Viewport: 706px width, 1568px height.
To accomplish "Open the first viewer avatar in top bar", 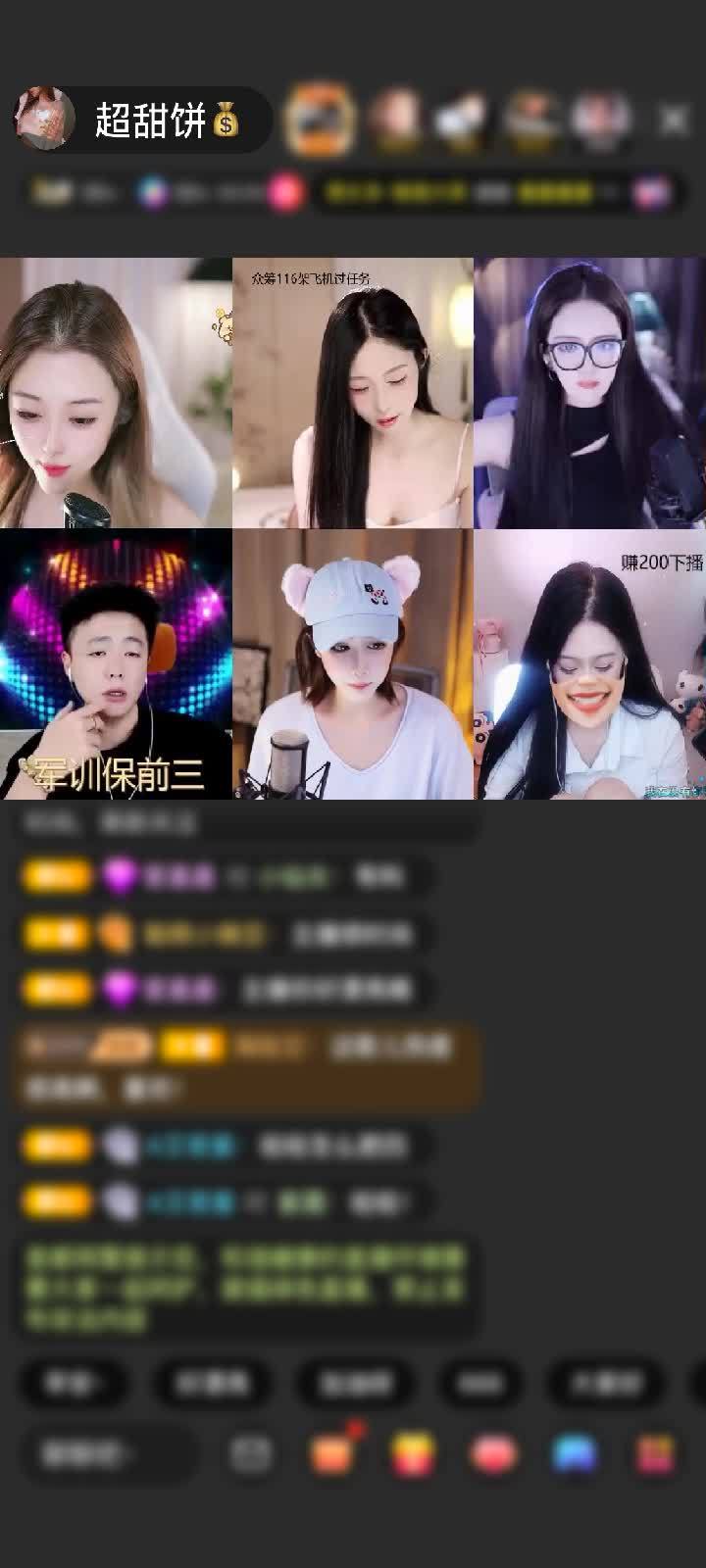I will (x=318, y=120).
